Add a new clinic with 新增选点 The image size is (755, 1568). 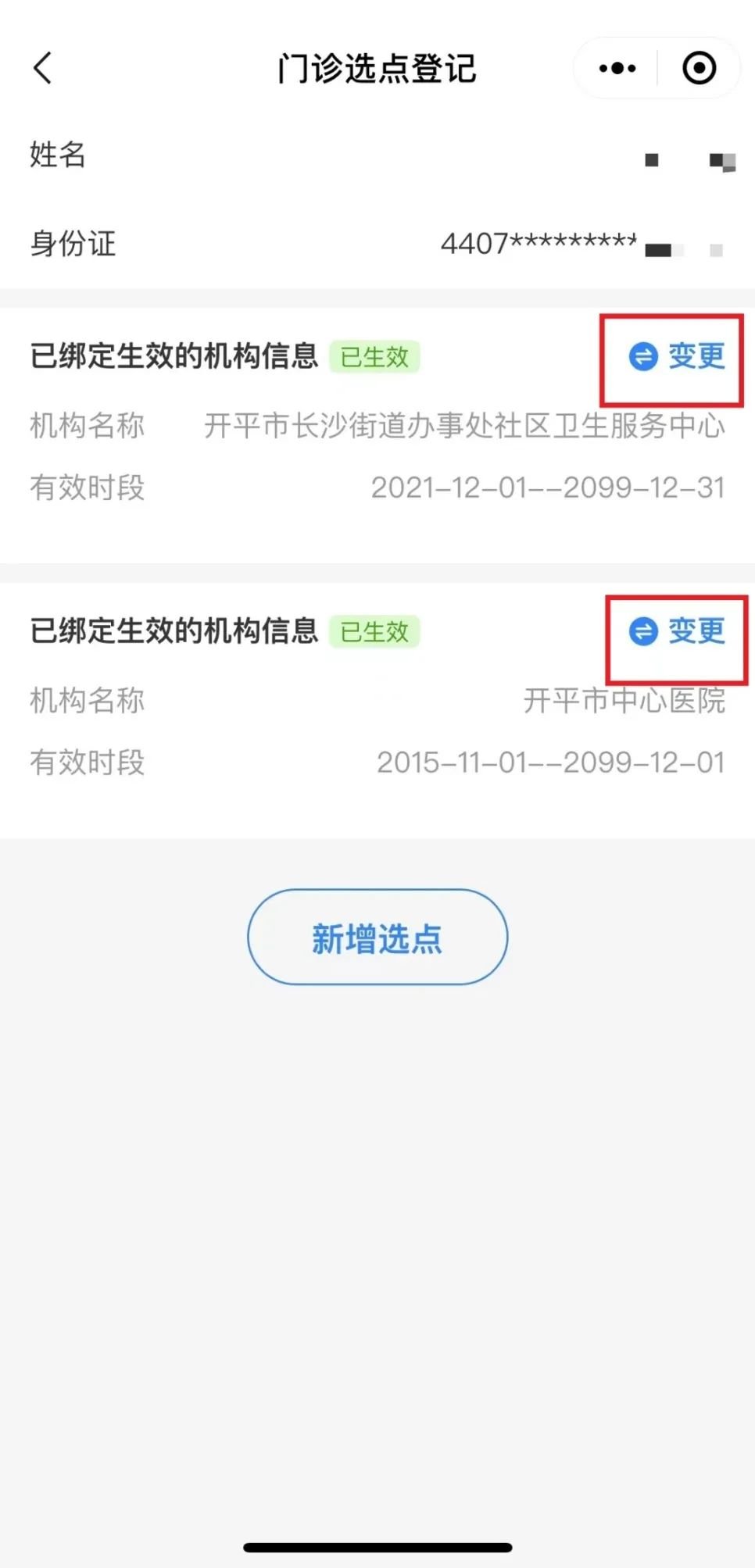pos(377,937)
